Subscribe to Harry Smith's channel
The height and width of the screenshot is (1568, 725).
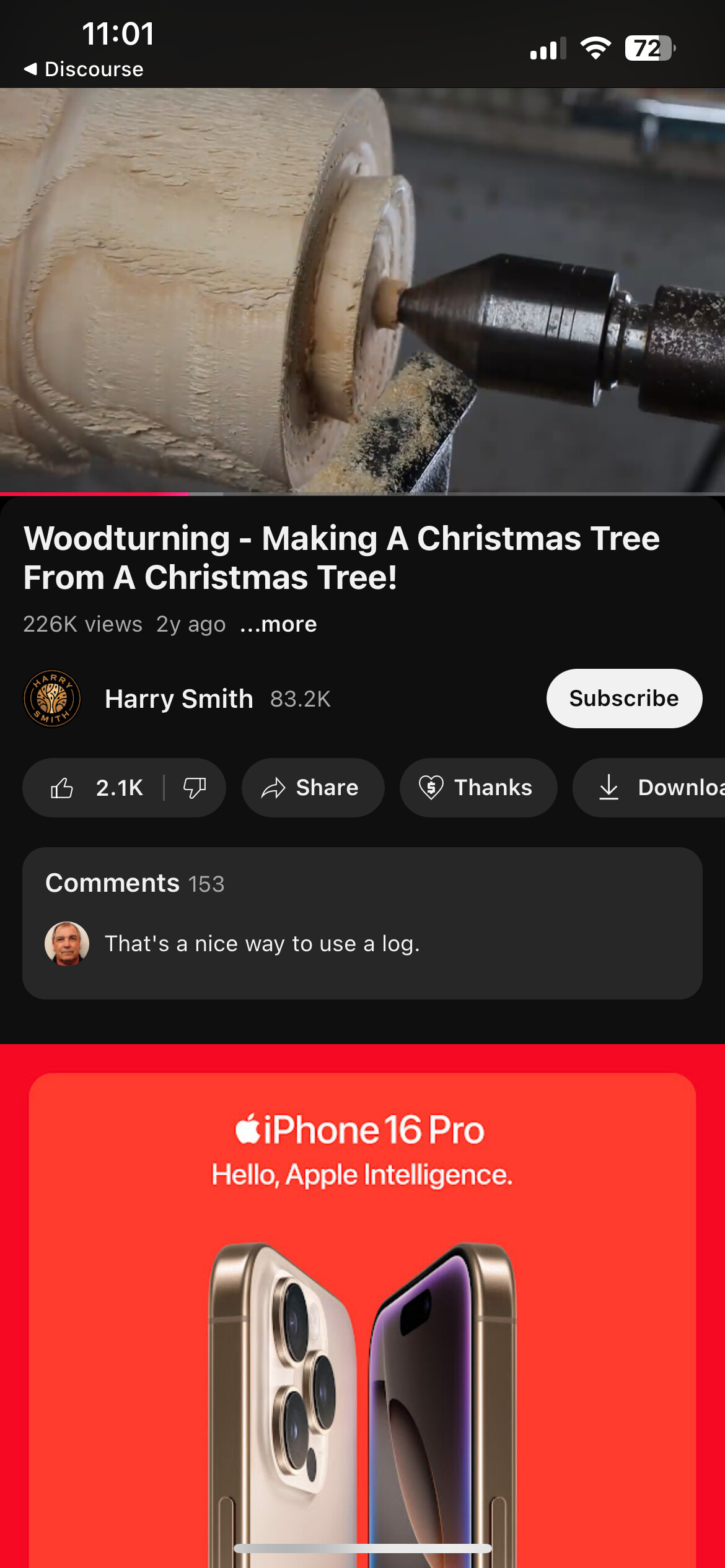pyautogui.click(x=623, y=699)
